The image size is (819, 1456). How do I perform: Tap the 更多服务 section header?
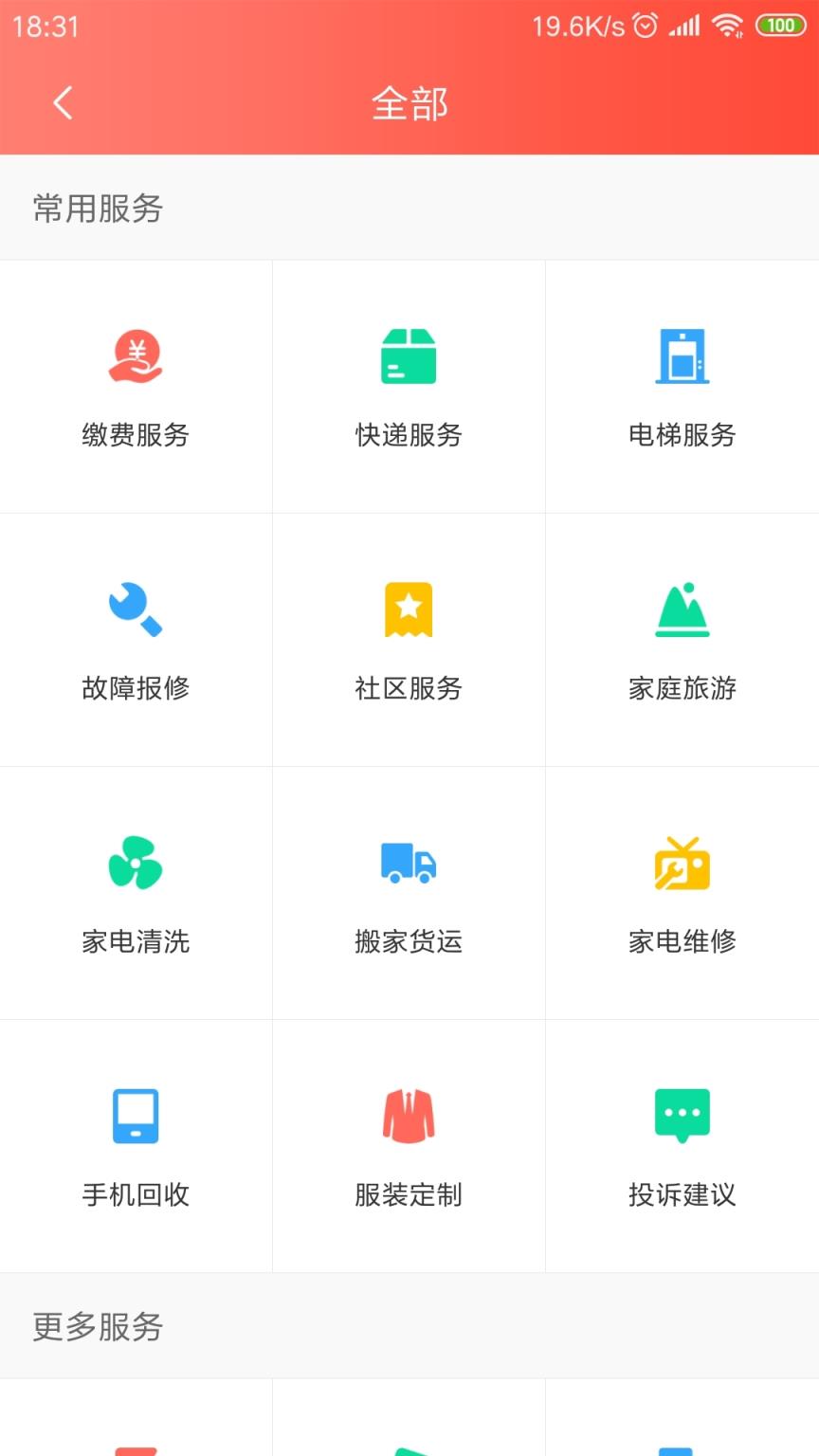point(99,1327)
